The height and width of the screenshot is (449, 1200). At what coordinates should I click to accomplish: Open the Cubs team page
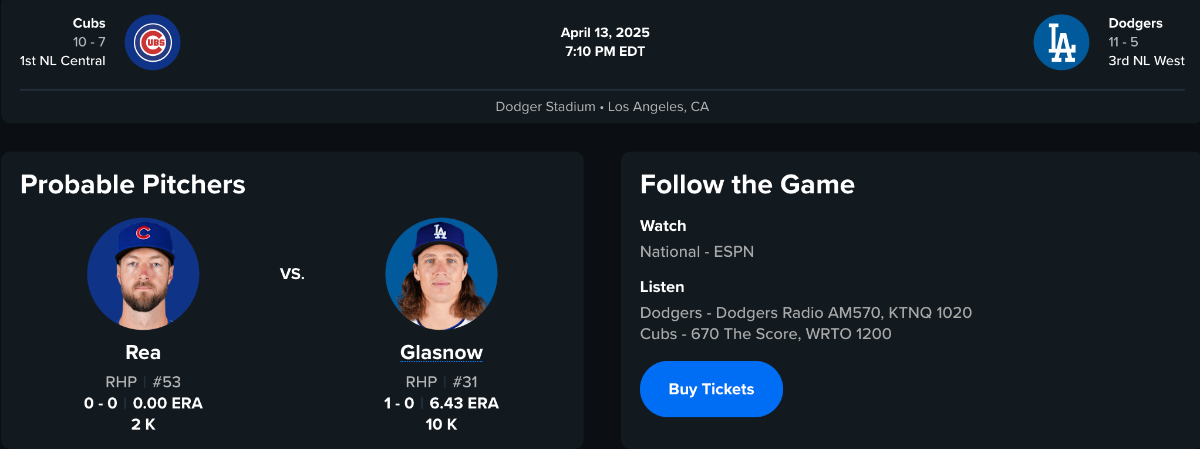pos(152,42)
